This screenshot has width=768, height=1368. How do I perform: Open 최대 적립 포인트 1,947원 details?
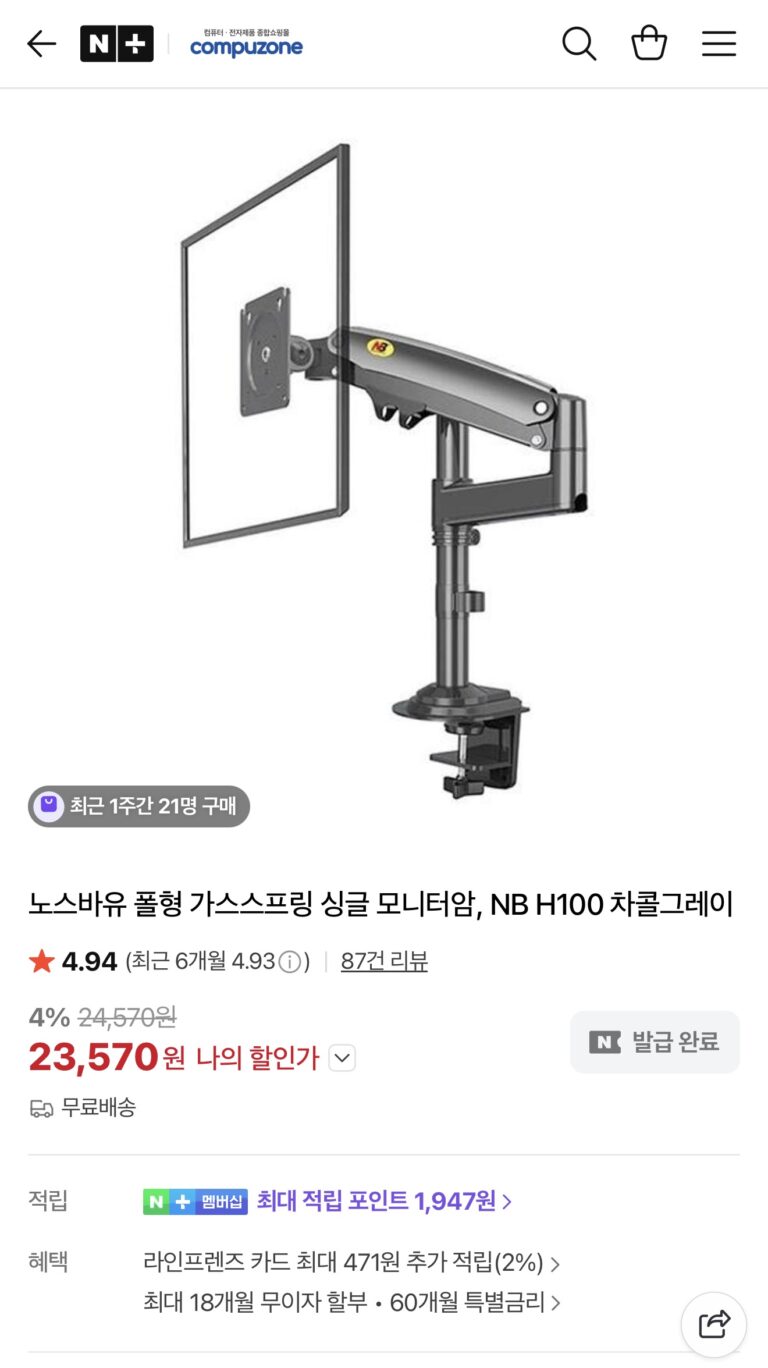pyautogui.click(x=384, y=1201)
